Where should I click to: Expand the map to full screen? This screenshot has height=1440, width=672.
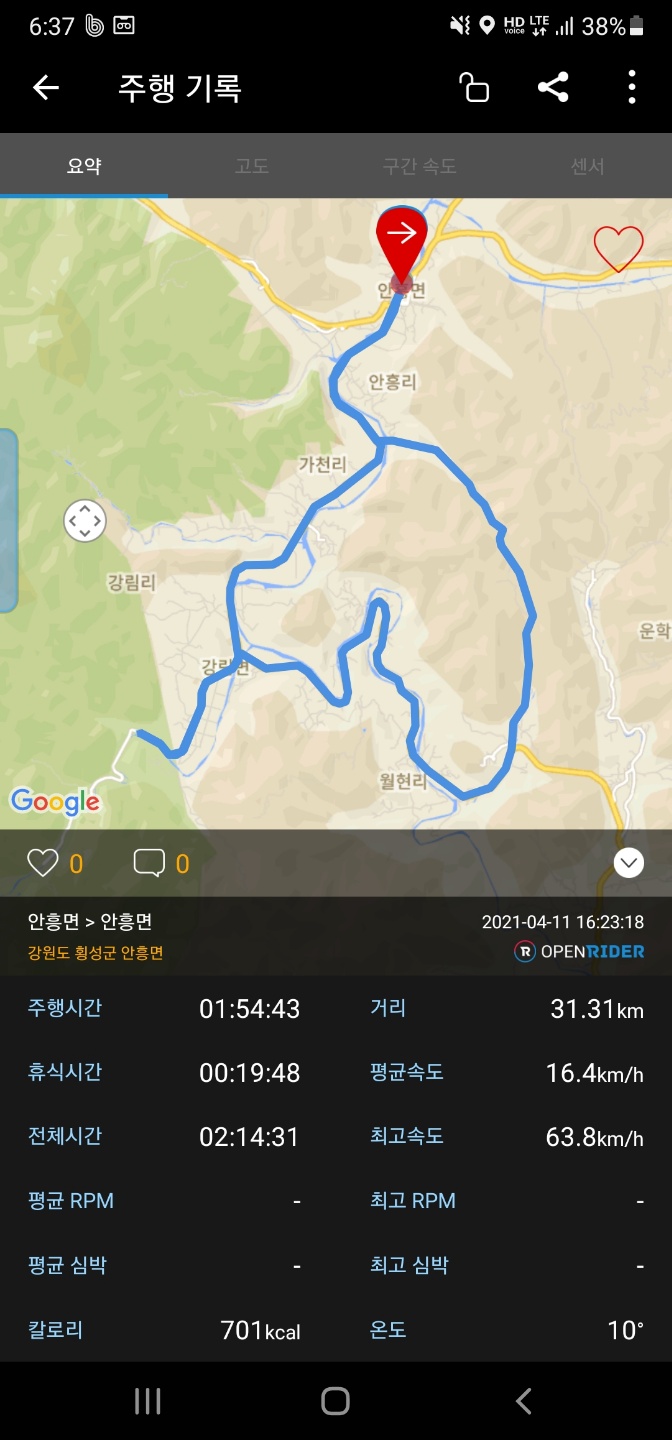pos(85,520)
